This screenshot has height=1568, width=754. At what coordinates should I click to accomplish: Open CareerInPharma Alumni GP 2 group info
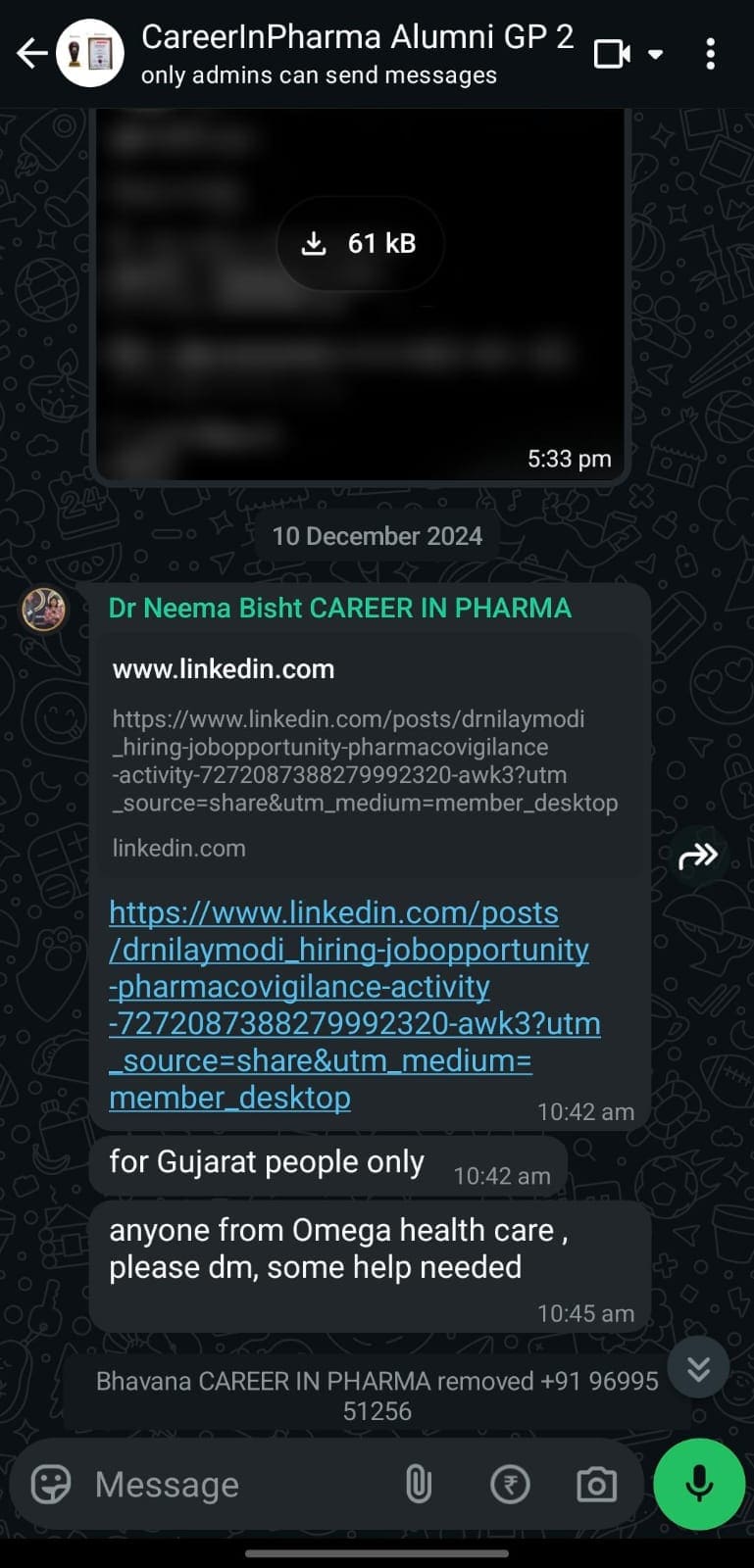coord(357,53)
